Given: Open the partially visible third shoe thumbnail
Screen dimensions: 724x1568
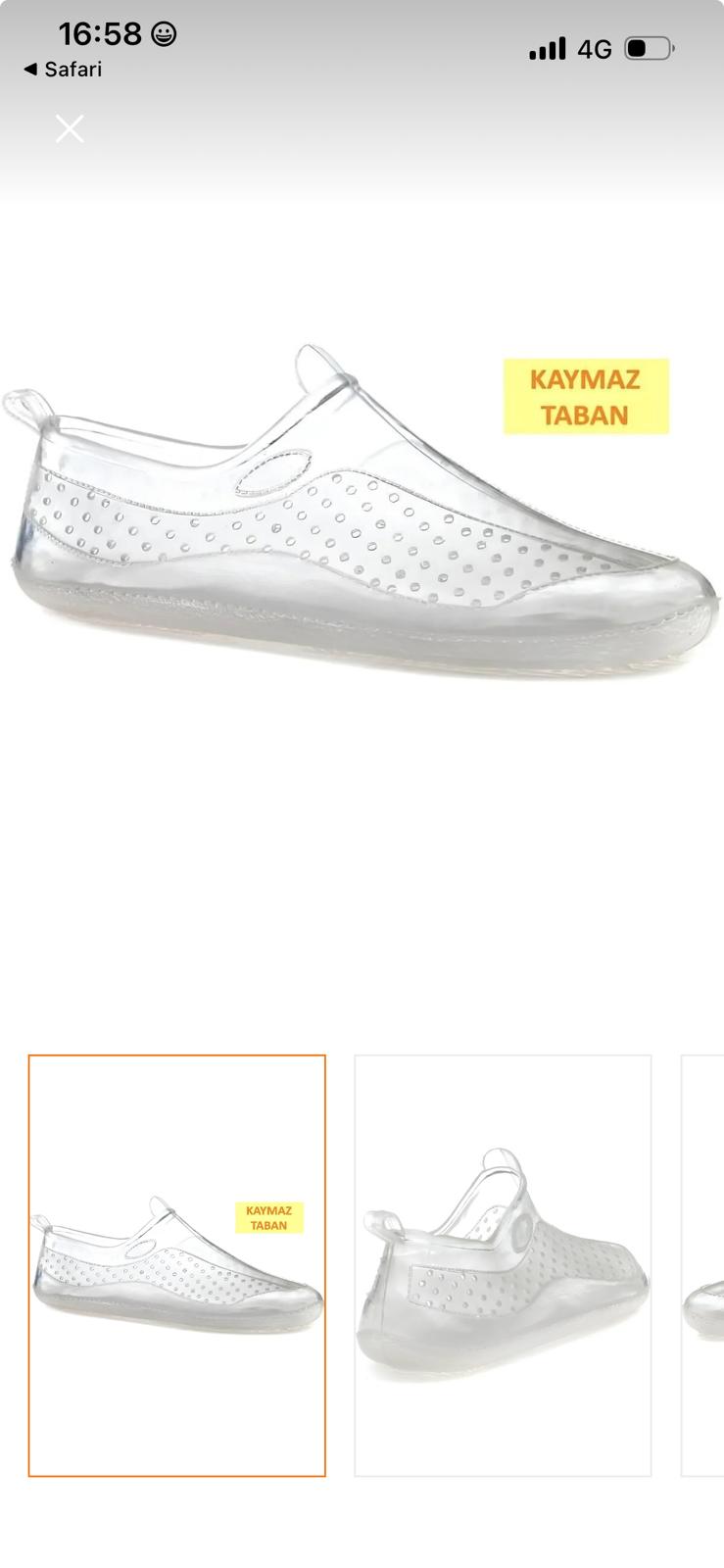Looking at the screenshot, I should 703,1265.
